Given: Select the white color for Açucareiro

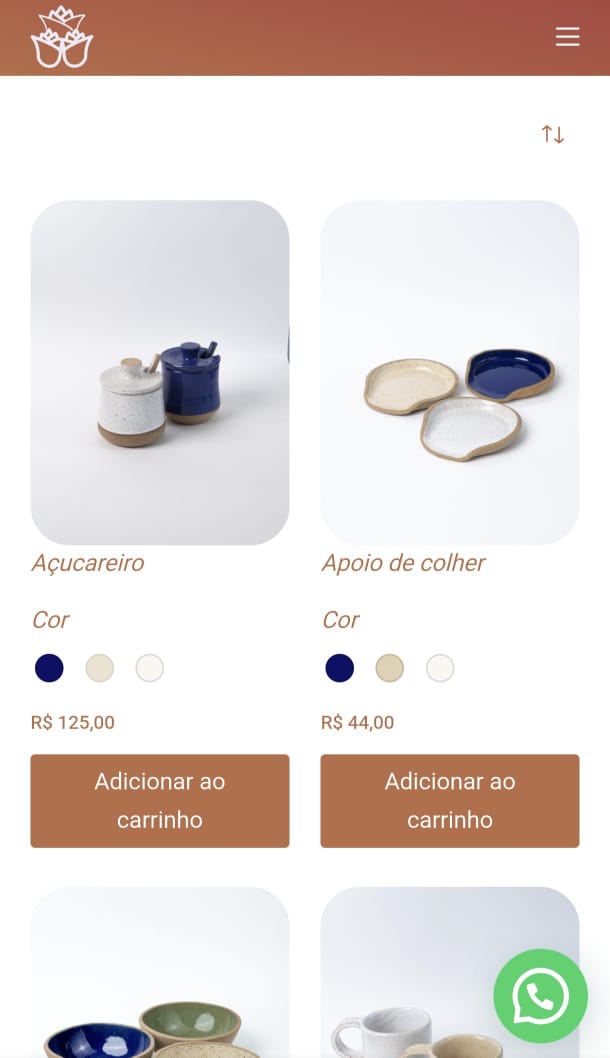Looking at the screenshot, I should pos(150,668).
